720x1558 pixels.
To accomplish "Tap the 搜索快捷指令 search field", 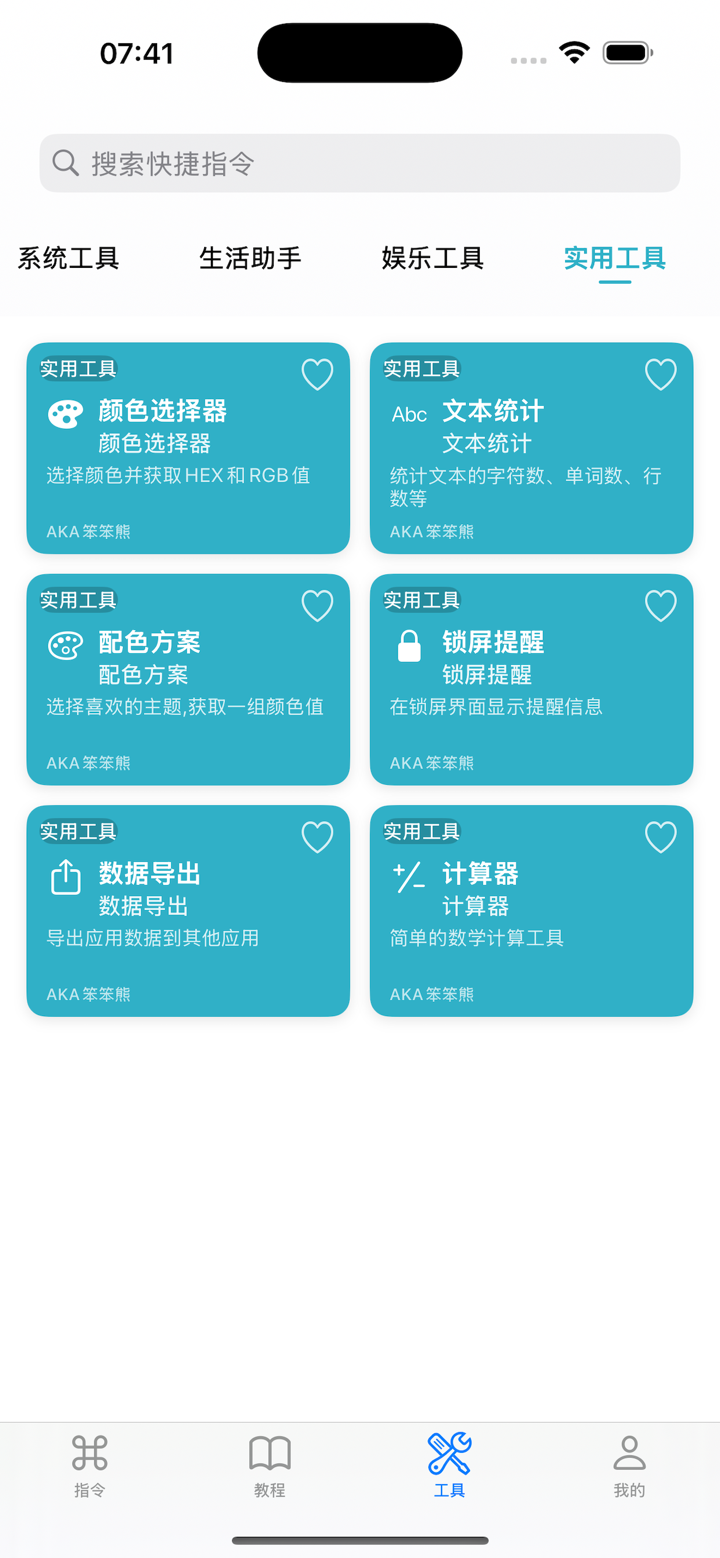I will (x=360, y=162).
